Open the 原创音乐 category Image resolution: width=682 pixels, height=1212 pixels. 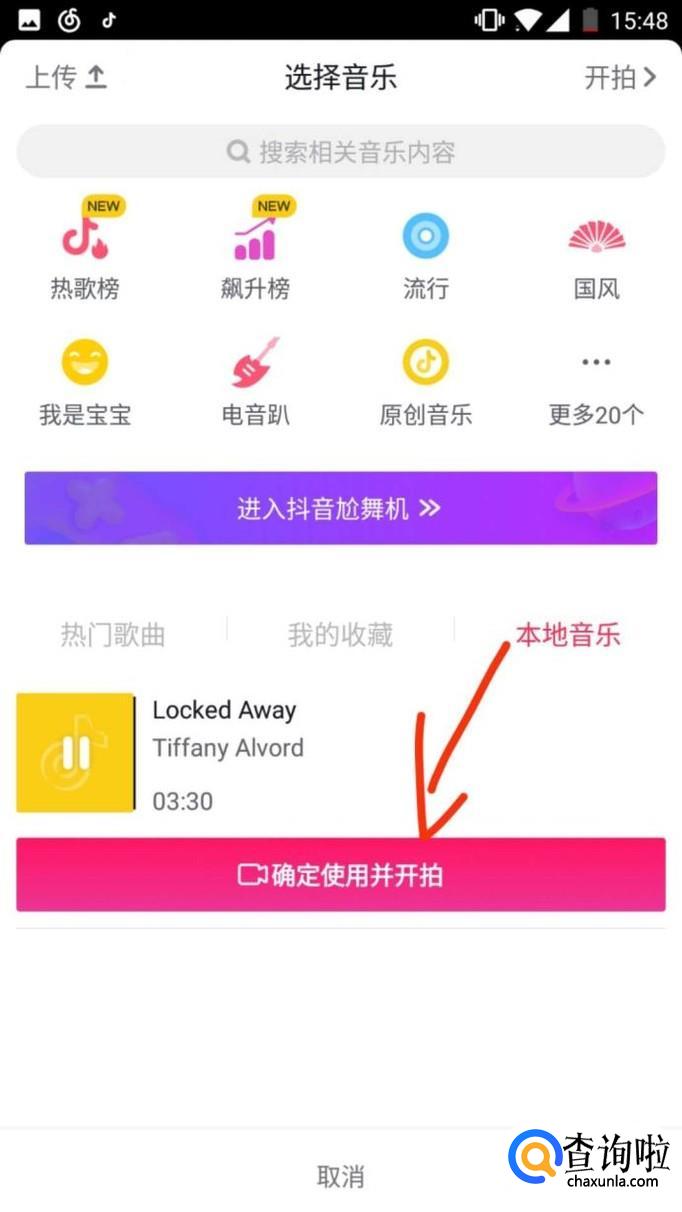pyautogui.click(x=426, y=383)
